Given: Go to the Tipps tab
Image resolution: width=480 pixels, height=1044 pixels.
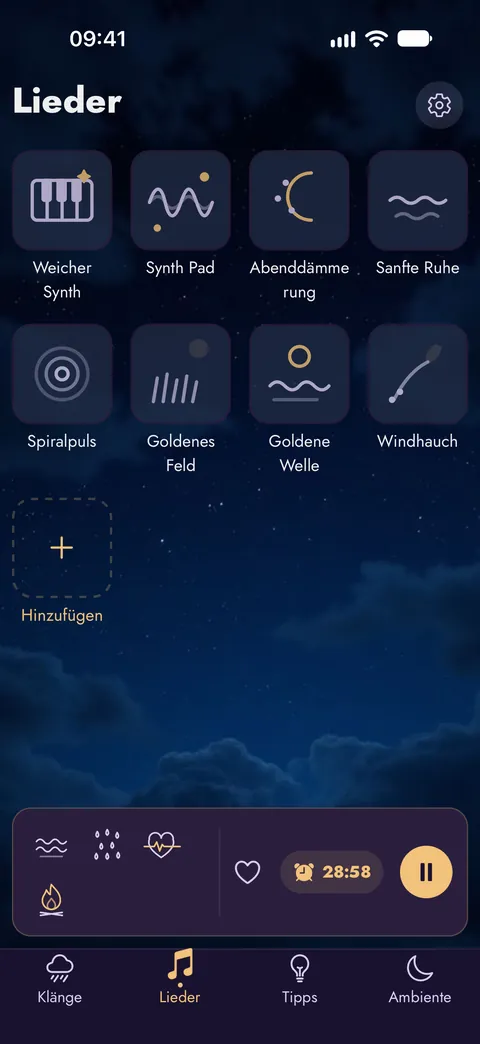Looking at the screenshot, I should [300, 979].
